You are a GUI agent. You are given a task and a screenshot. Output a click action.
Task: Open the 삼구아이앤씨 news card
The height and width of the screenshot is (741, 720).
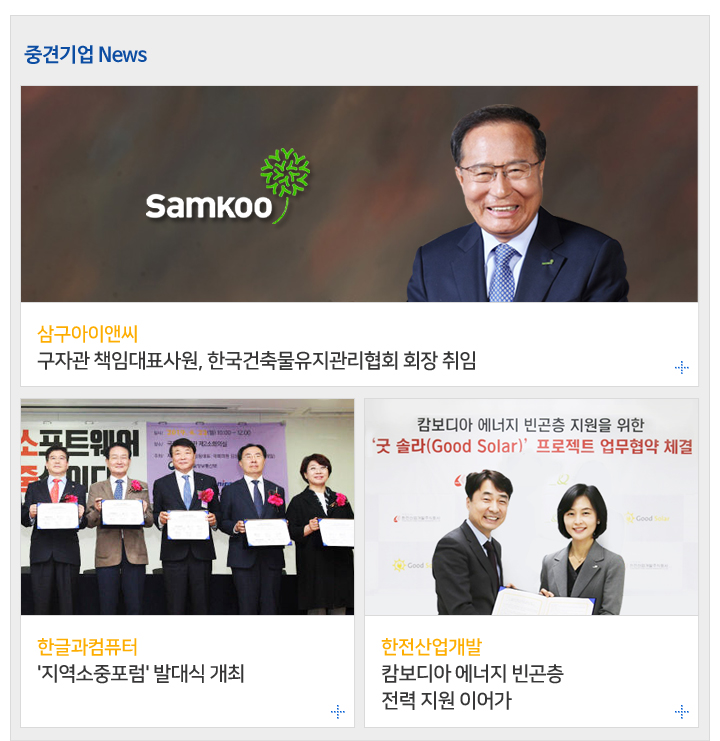pyautogui.click(x=256, y=360)
